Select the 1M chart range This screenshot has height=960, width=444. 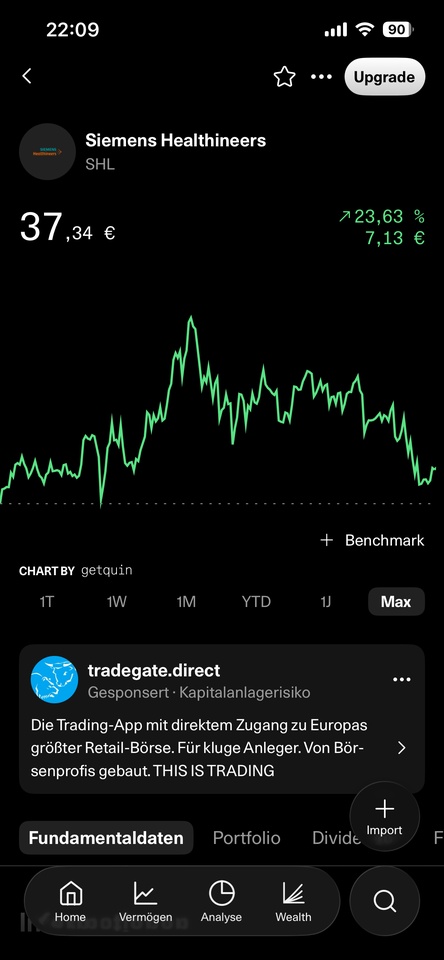point(186,602)
